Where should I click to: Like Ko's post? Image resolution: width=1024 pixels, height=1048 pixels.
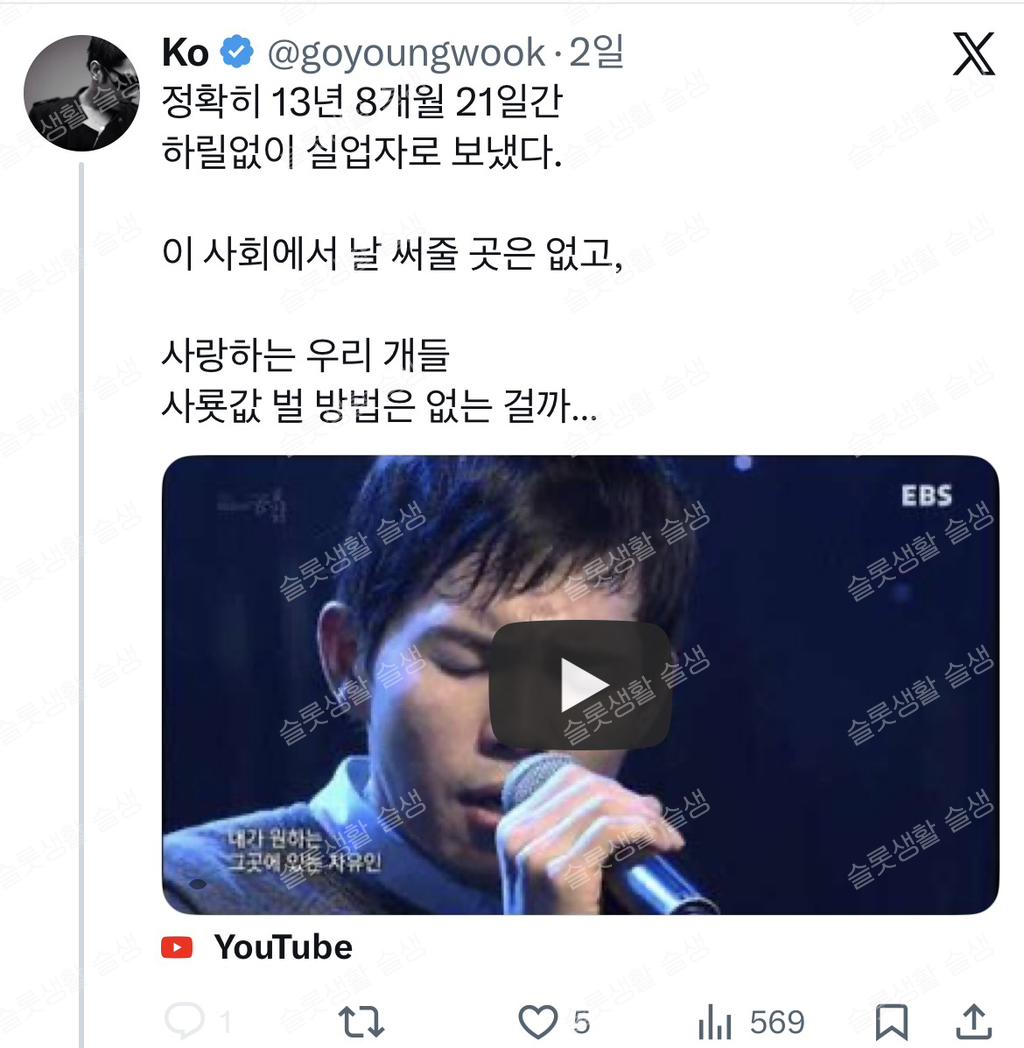[x=539, y=1021]
